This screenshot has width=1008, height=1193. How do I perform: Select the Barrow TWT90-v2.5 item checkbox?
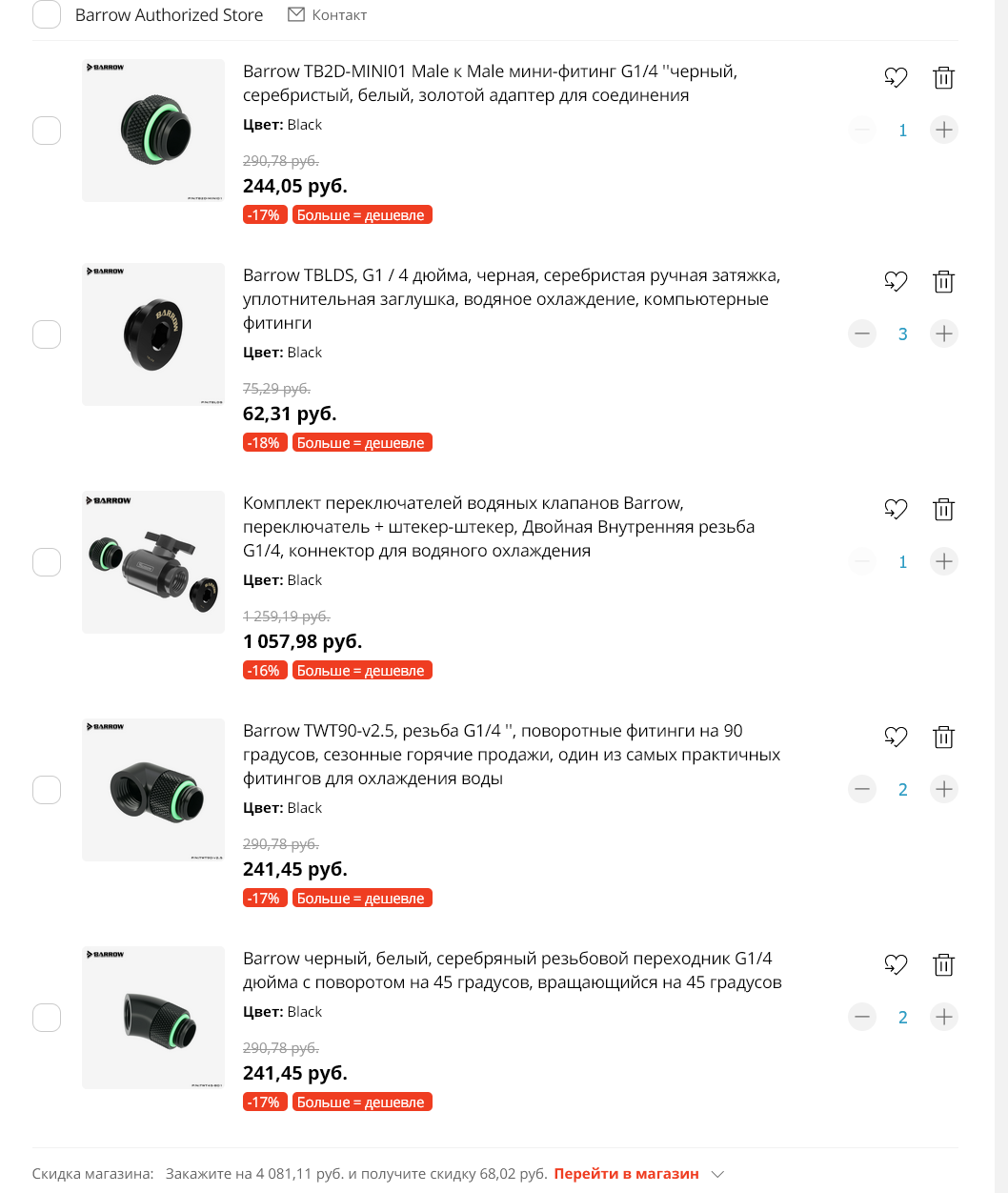(x=47, y=790)
